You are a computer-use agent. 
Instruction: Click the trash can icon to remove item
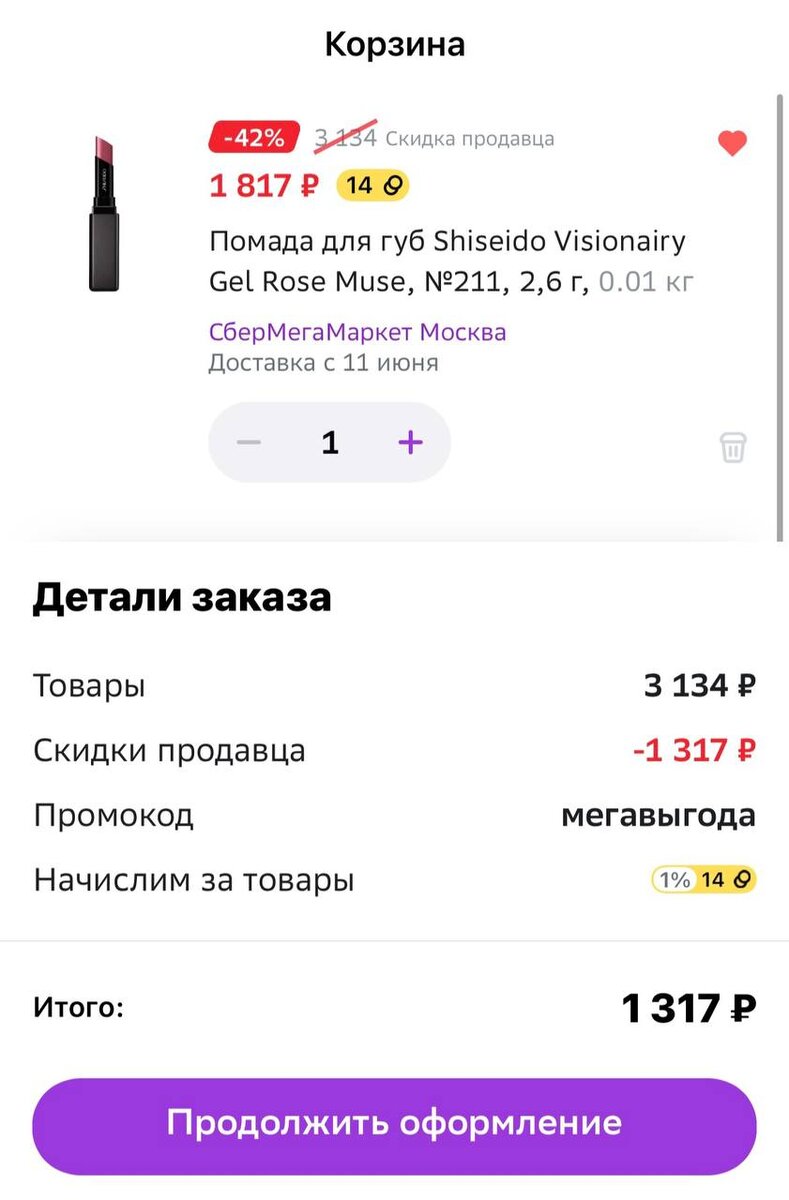click(734, 448)
